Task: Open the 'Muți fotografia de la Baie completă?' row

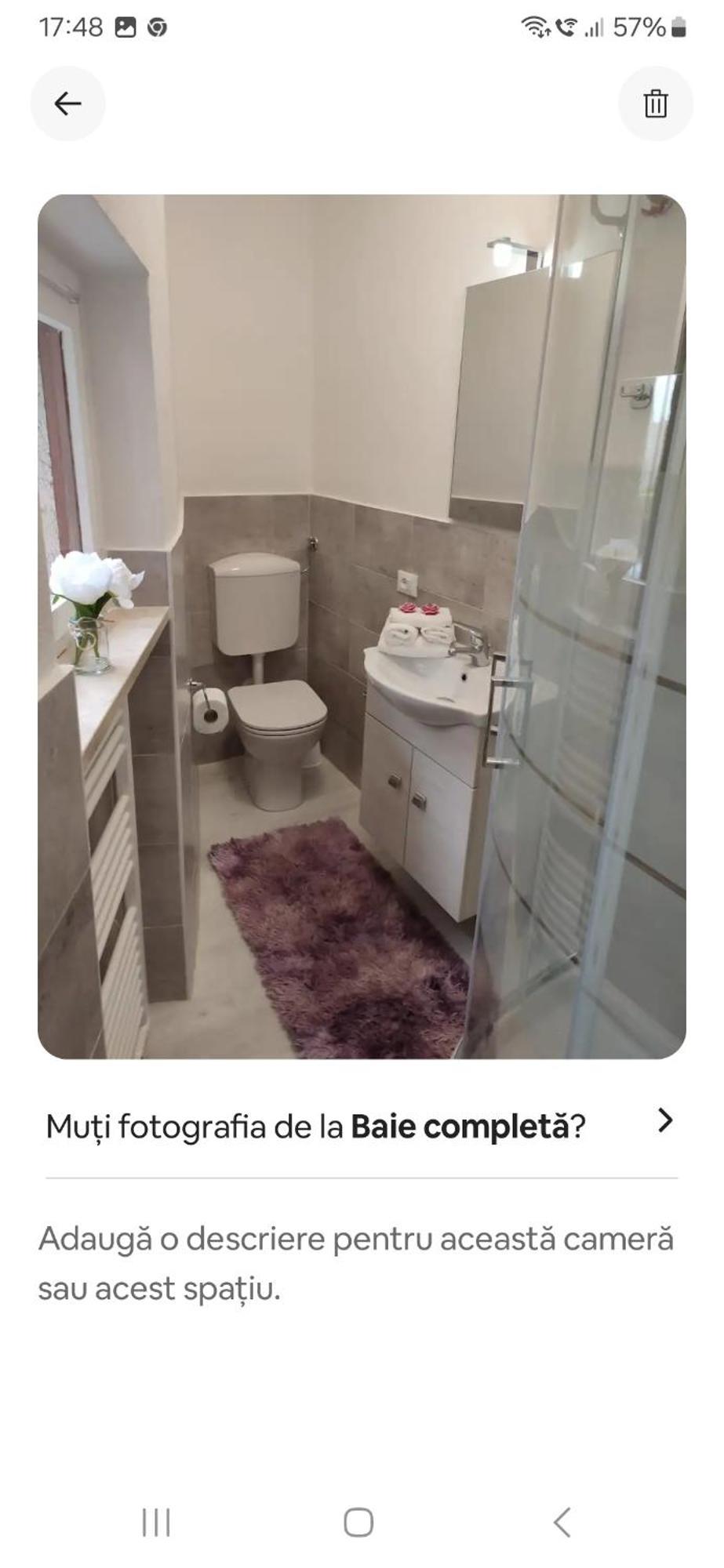Action: point(361,1126)
